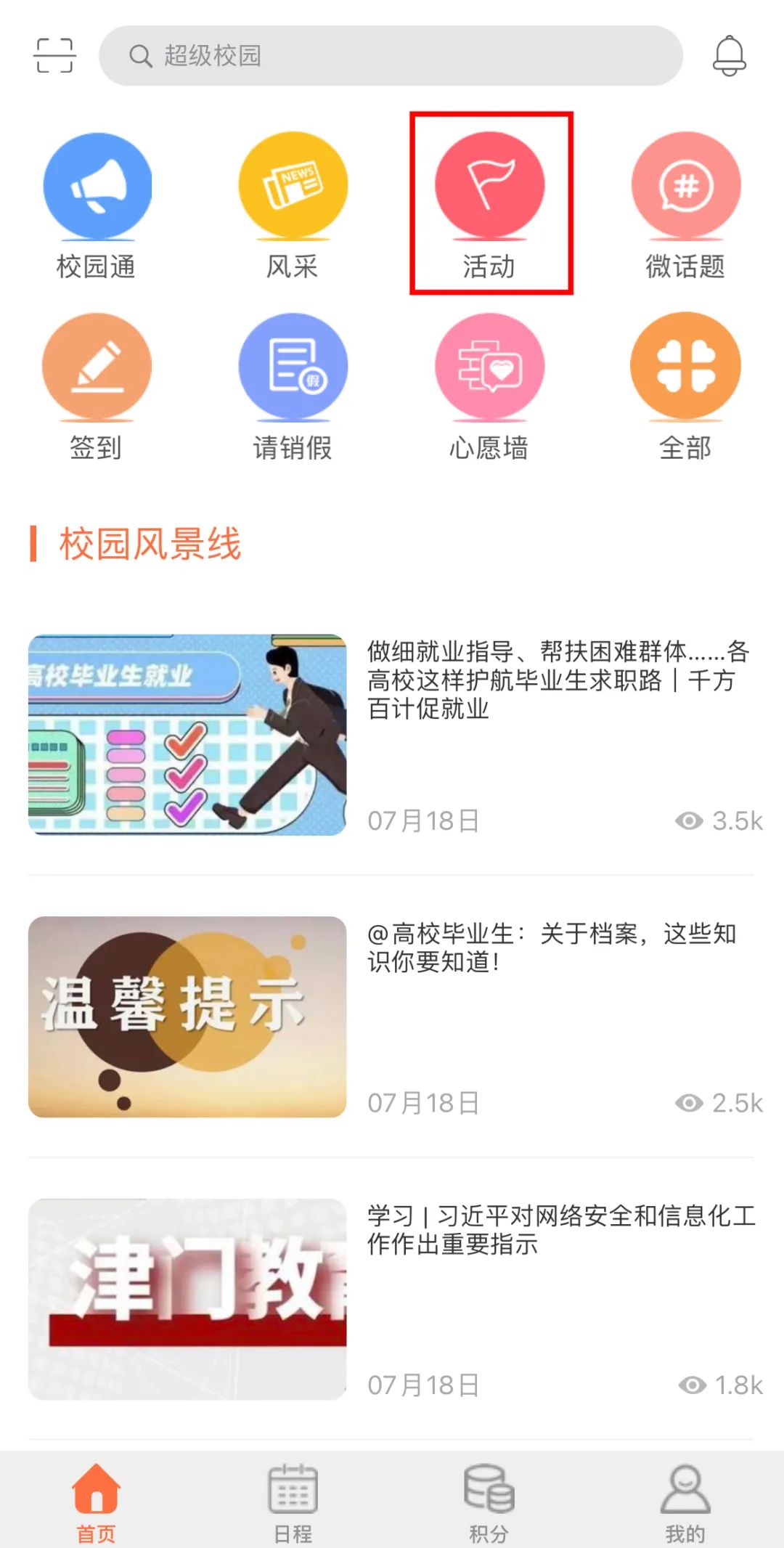Switch to the 积分 points tab
The width and height of the screenshot is (784, 1548).
(x=489, y=1500)
